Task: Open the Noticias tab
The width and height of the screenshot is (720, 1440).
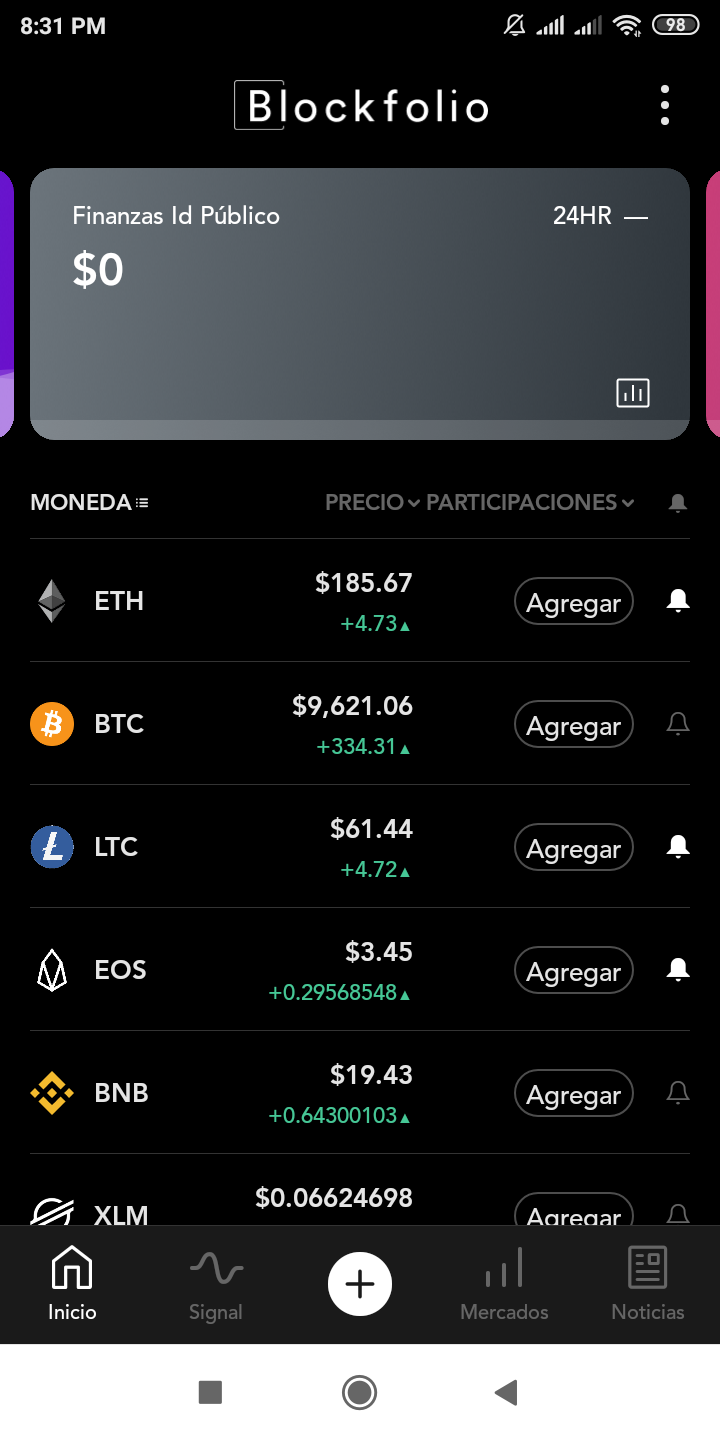Action: 648,1285
